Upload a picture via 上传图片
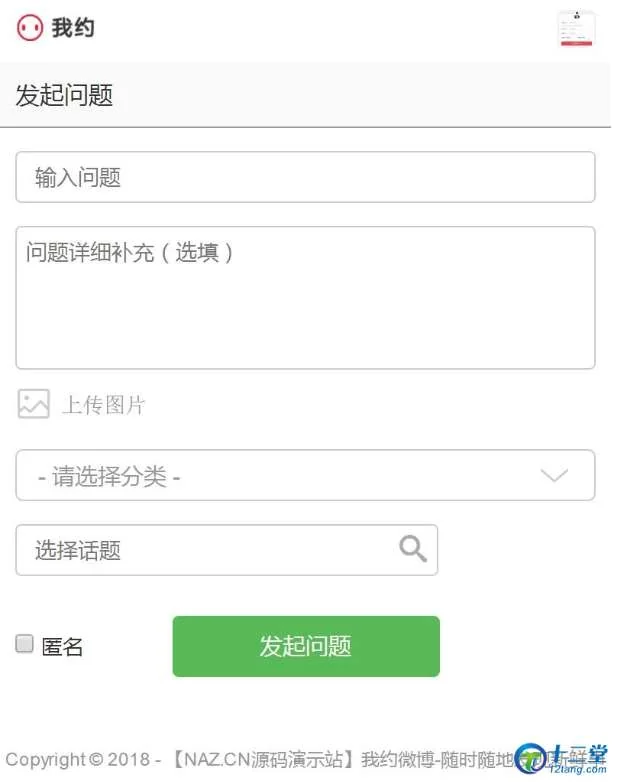 82,405
